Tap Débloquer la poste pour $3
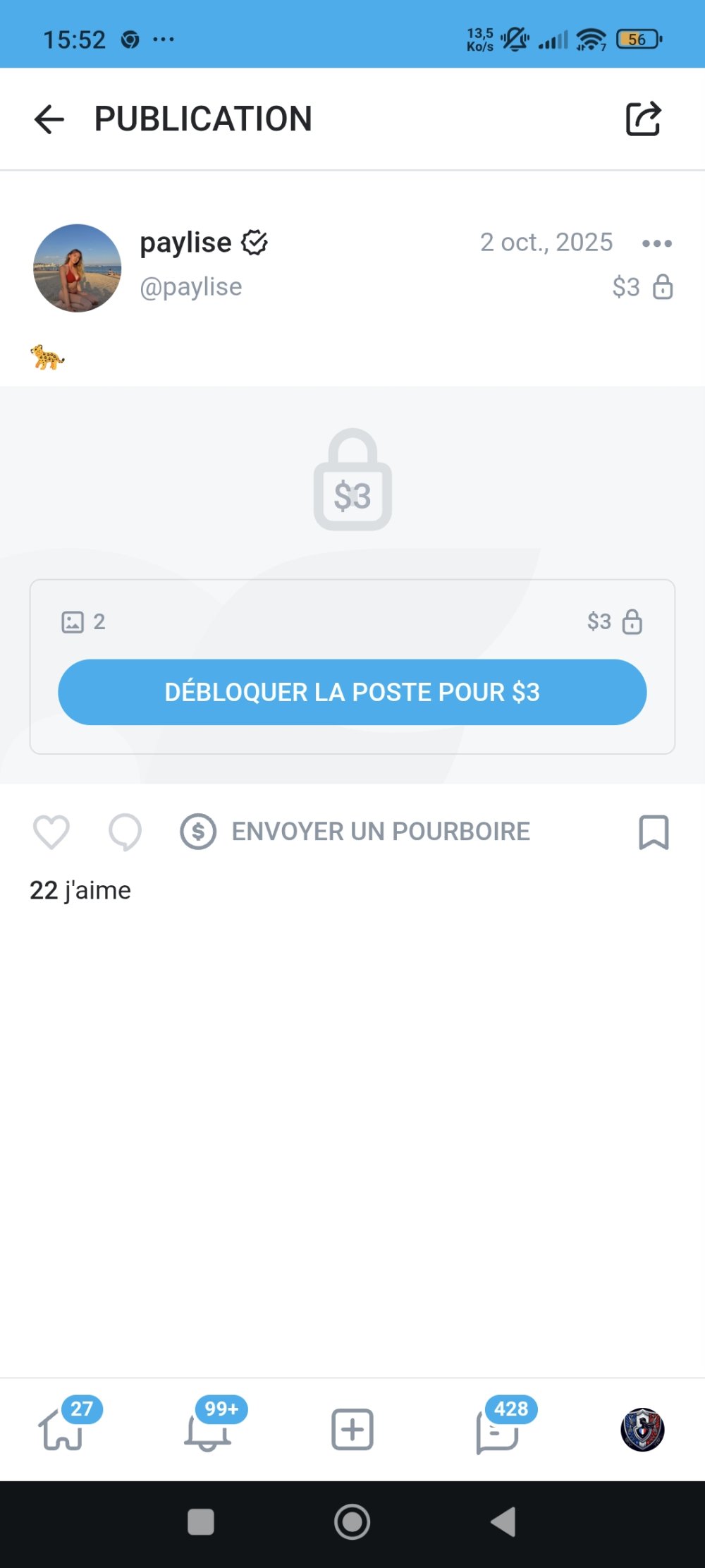The height and width of the screenshot is (1568, 705). (352, 692)
